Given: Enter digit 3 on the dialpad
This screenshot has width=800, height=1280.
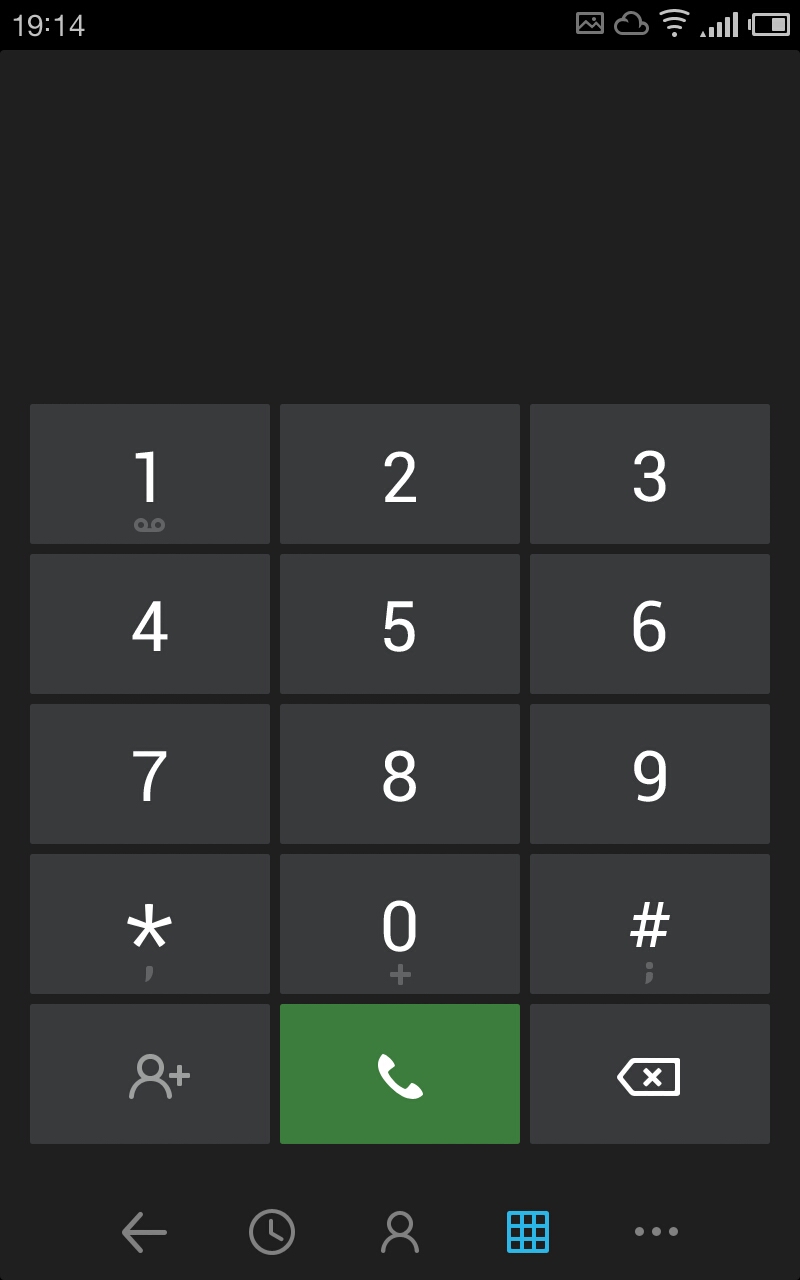Looking at the screenshot, I should pos(650,474).
